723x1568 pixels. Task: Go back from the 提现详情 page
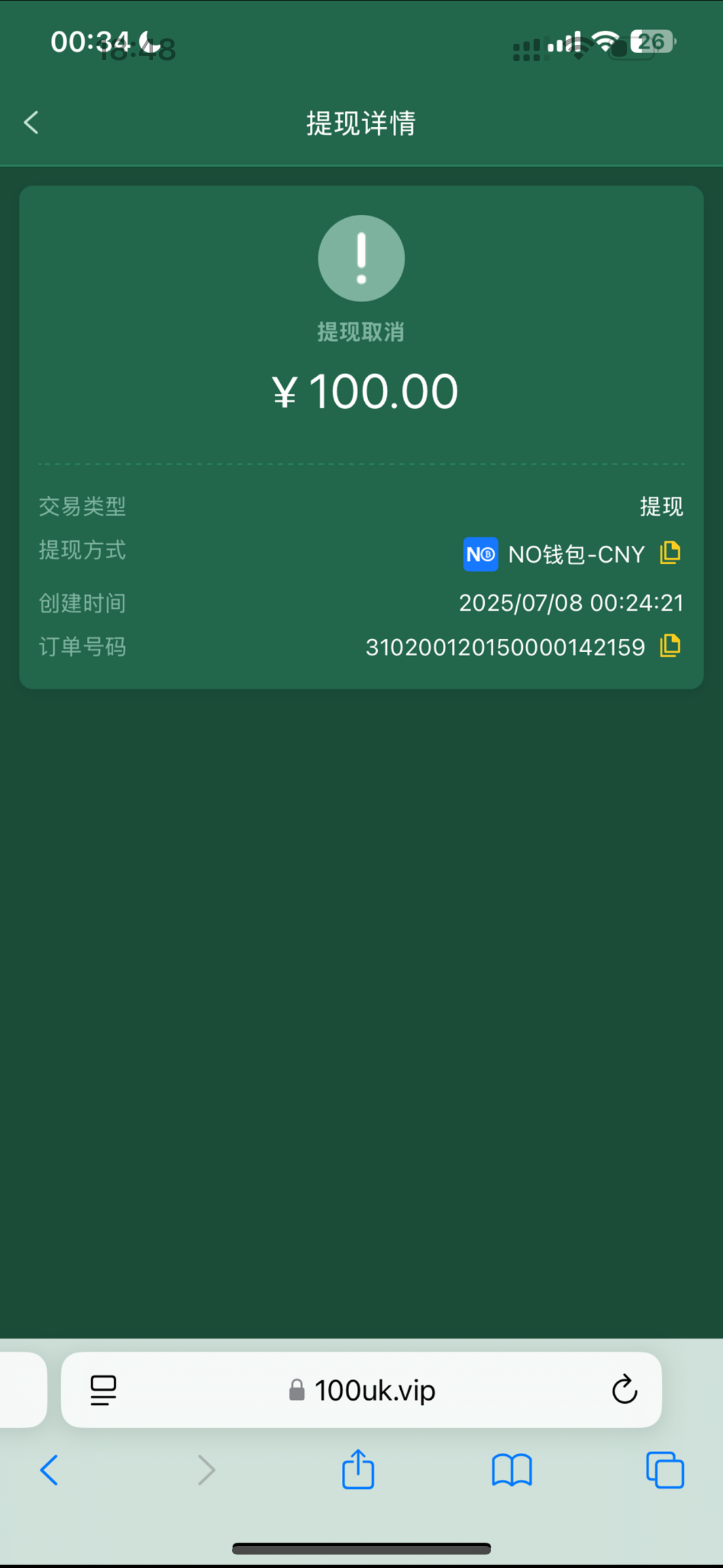(x=31, y=122)
